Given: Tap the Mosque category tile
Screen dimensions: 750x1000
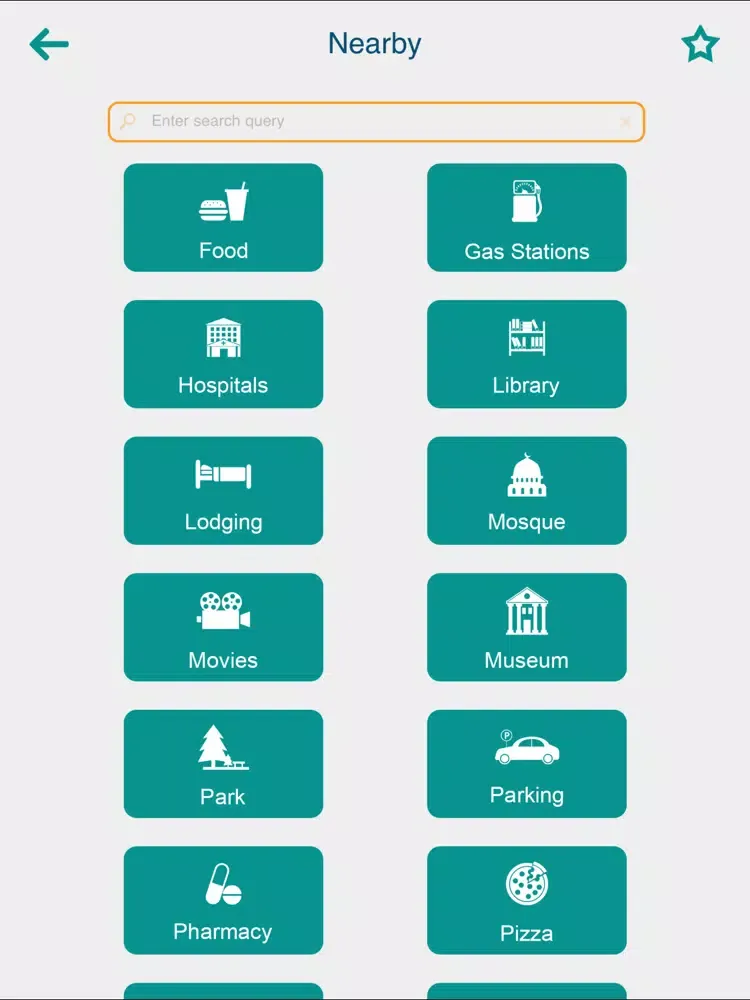Looking at the screenshot, I should point(527,491).
